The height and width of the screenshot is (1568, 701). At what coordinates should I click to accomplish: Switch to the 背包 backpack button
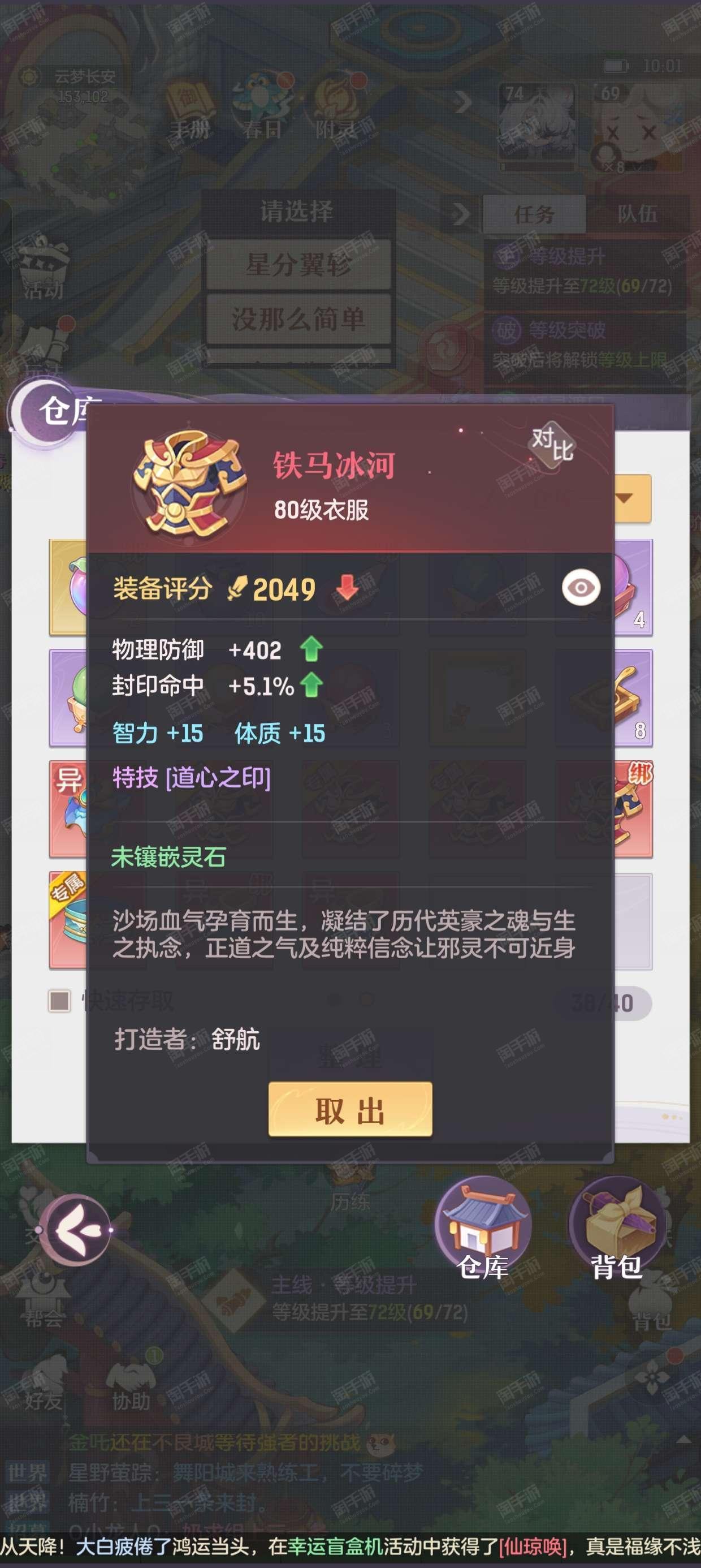(x=616, y=1231)
